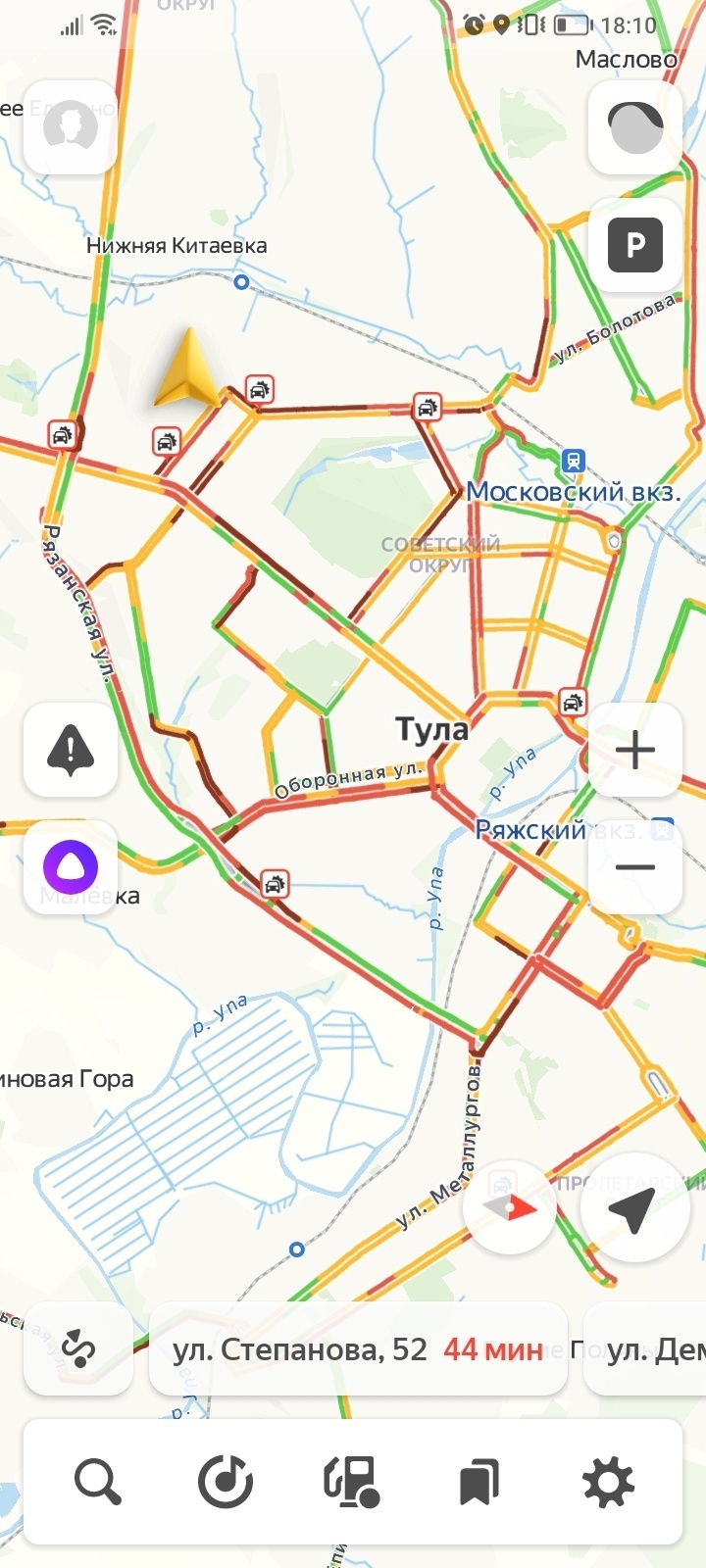Open the settings gear
This screenshot has height=1568, width=706.
(x=608, y=1482)
